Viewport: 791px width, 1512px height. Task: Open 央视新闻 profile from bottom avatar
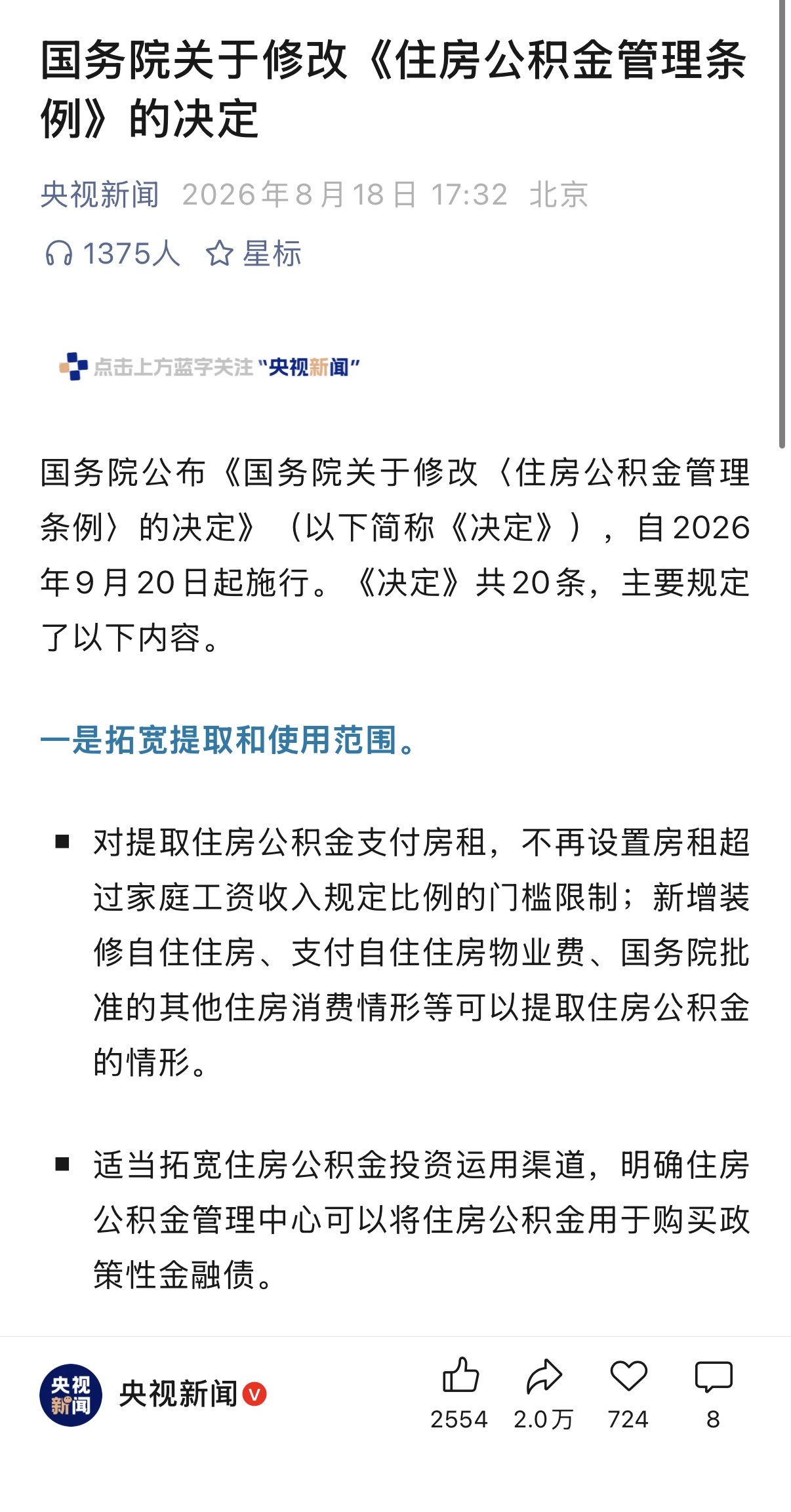point(71,1395)
